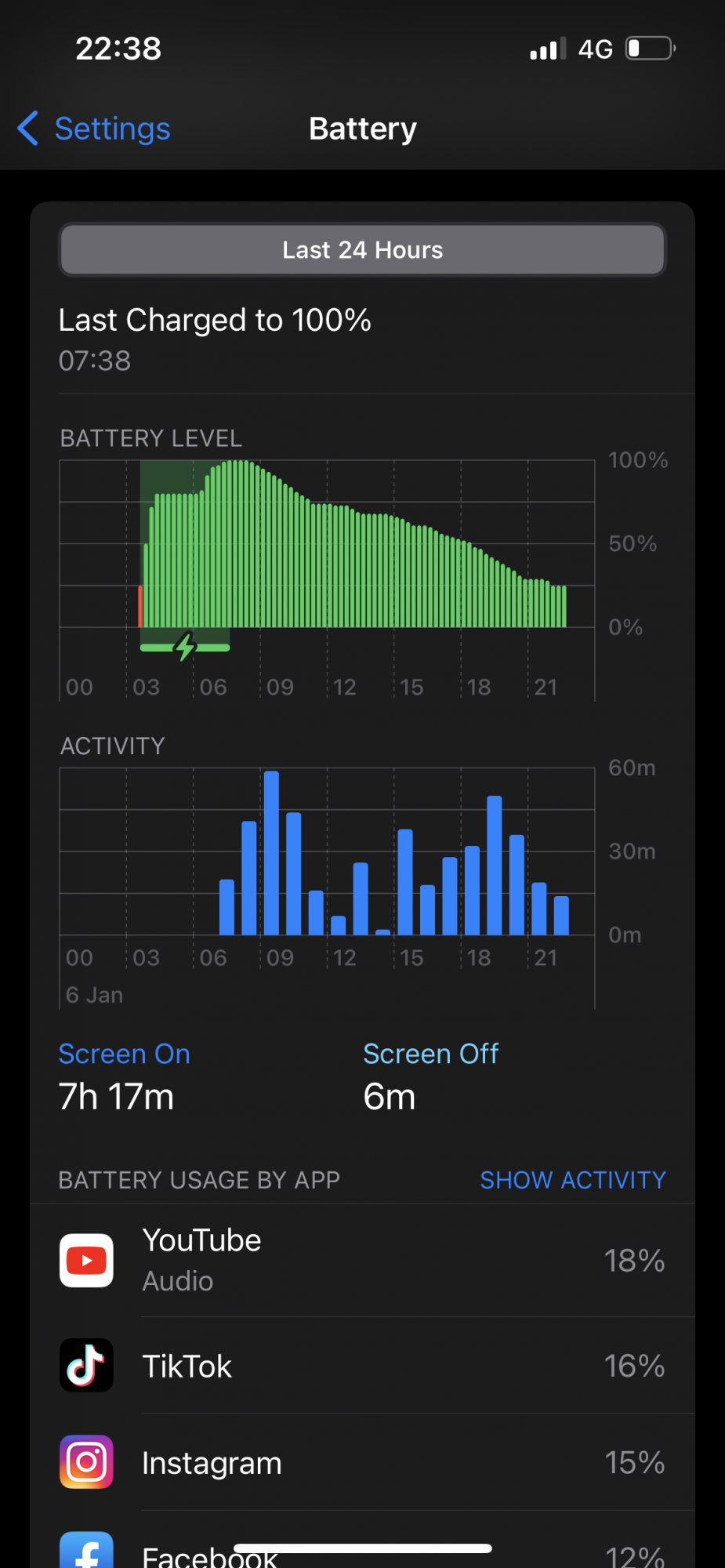
Task: Select the 09 hour bar in Activity chart
Action: [x=271, y=853]
